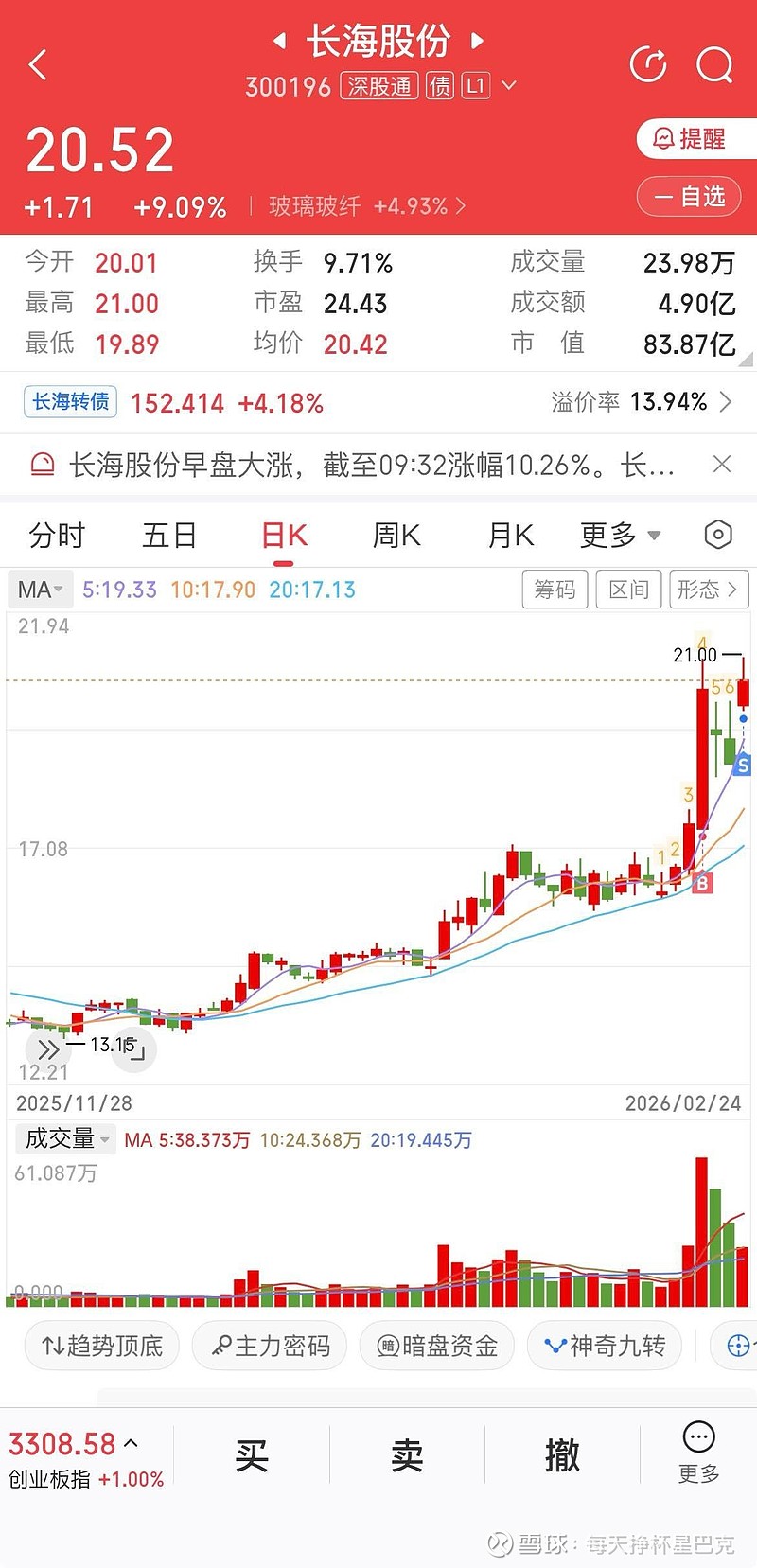Expand the 成交量 volume indicator dropdown
The width and height of the screenshot is (757, 1568).
(64, 1139)
